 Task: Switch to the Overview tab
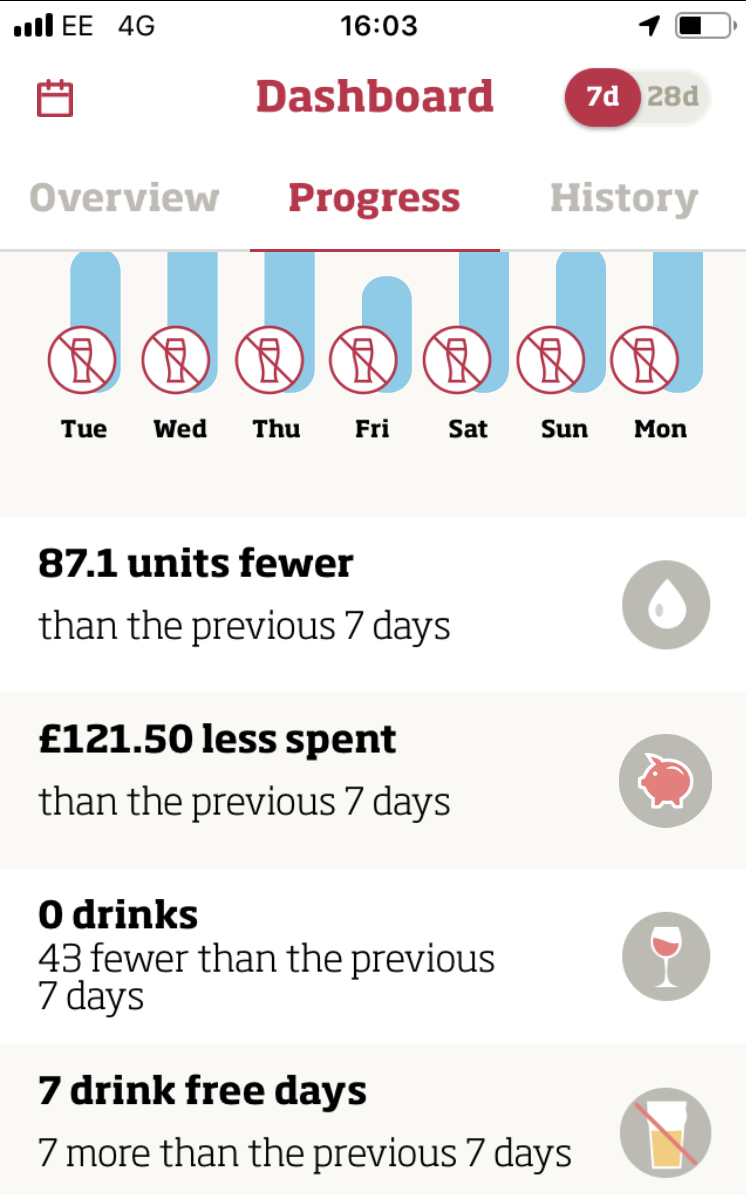point(124,198)
